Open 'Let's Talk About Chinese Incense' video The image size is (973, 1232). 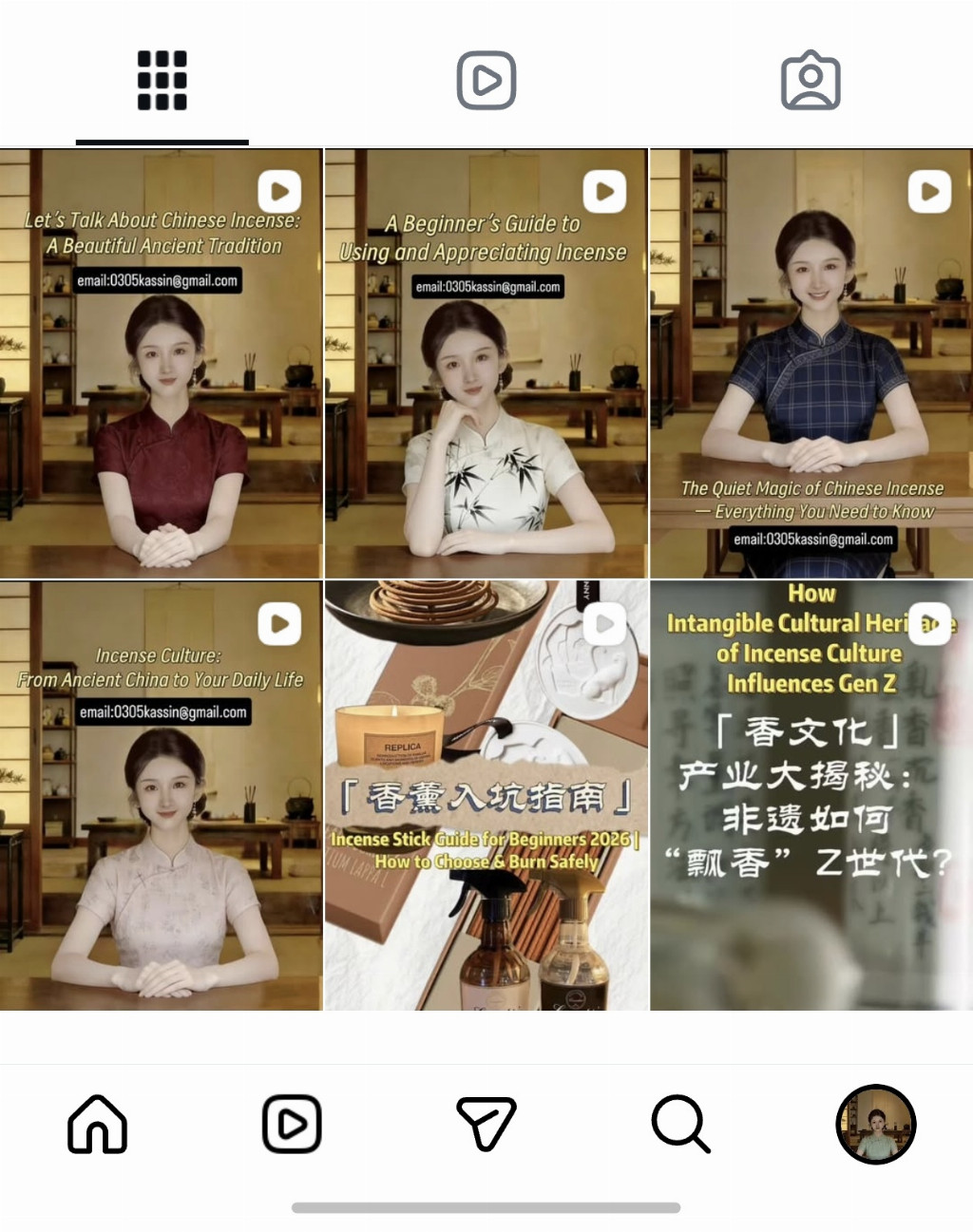coord(162,363)
